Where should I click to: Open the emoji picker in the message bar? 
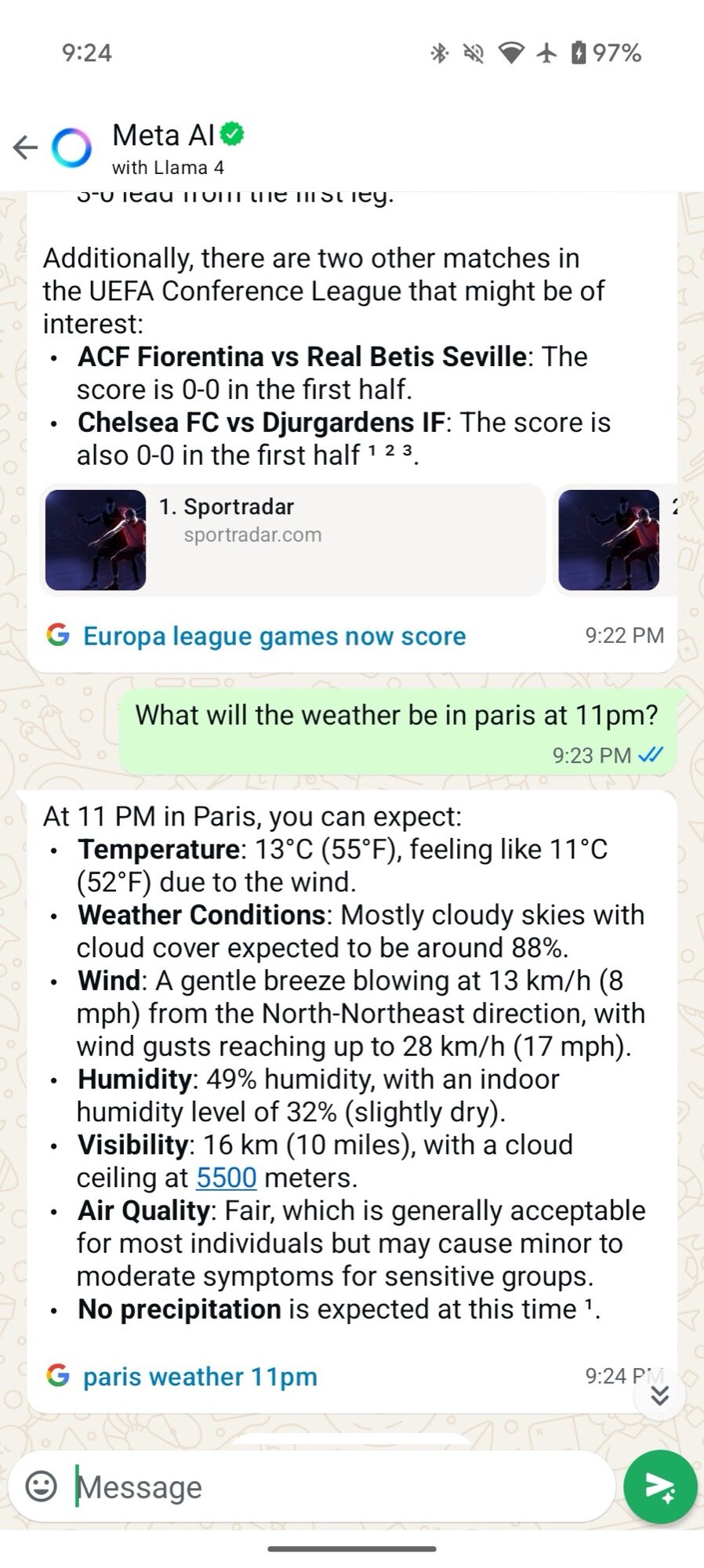pos(44,1486)
